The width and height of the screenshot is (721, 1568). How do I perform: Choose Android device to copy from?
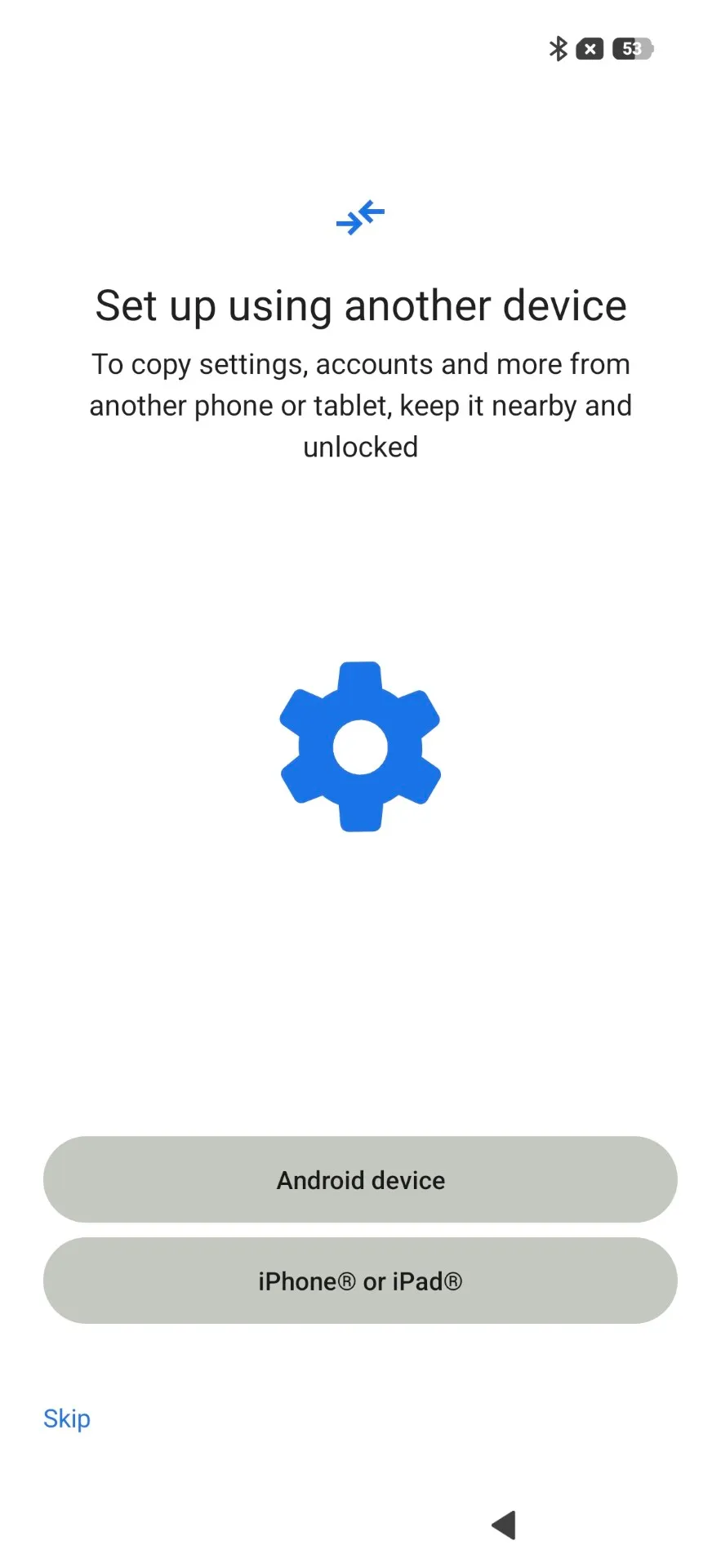[360, 1179]
